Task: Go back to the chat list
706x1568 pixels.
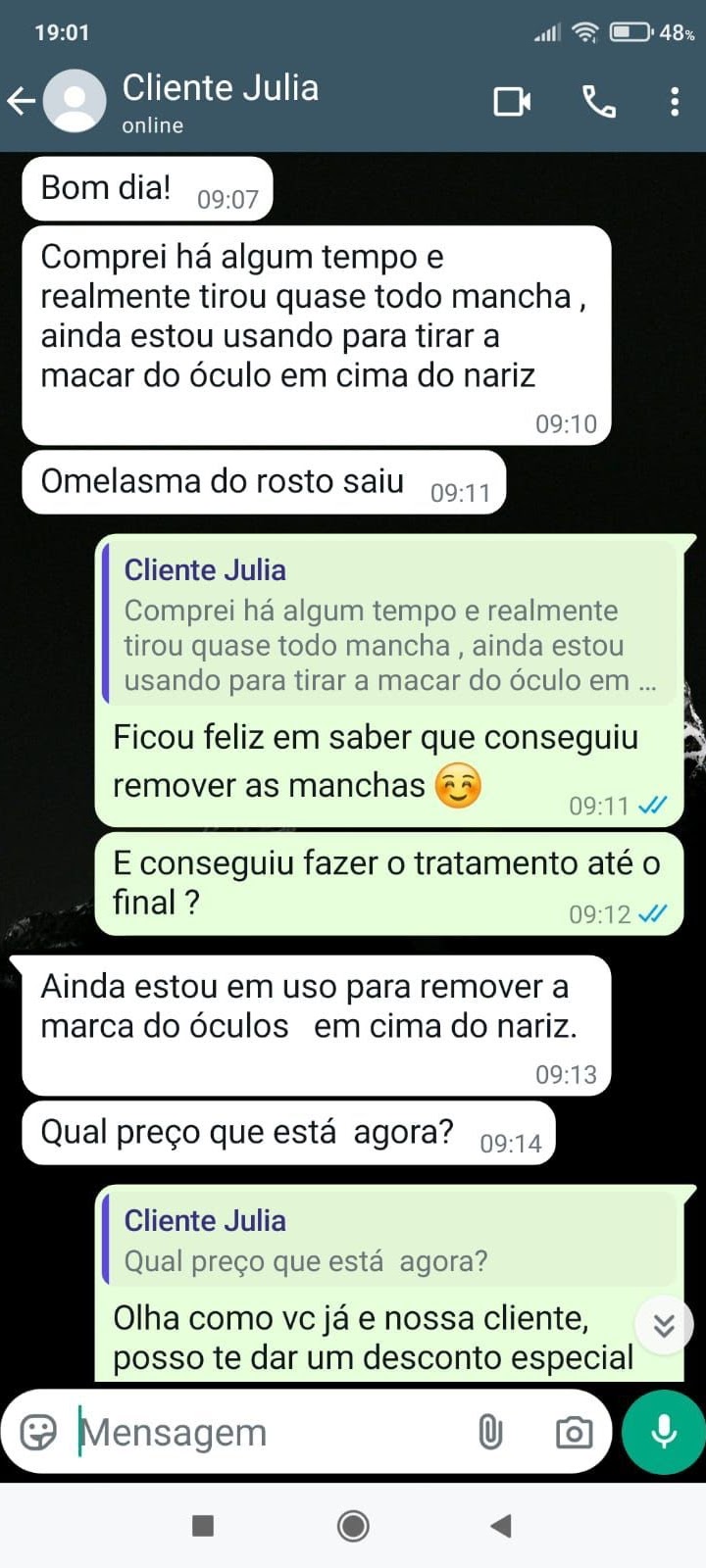Action: click(22, 101)
